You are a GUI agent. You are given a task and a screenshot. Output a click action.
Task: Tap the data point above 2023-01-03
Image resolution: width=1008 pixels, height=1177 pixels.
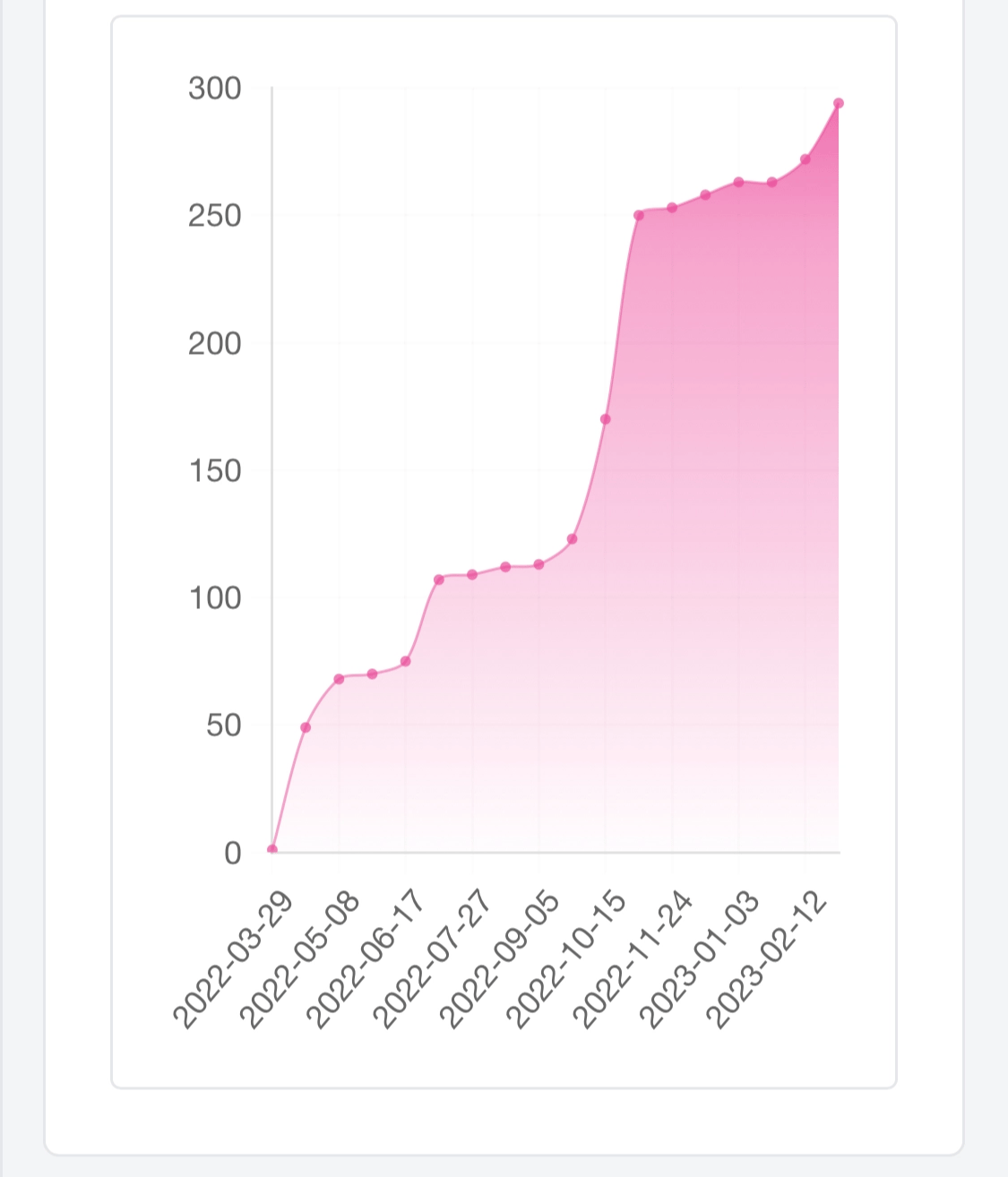[738, 182]
